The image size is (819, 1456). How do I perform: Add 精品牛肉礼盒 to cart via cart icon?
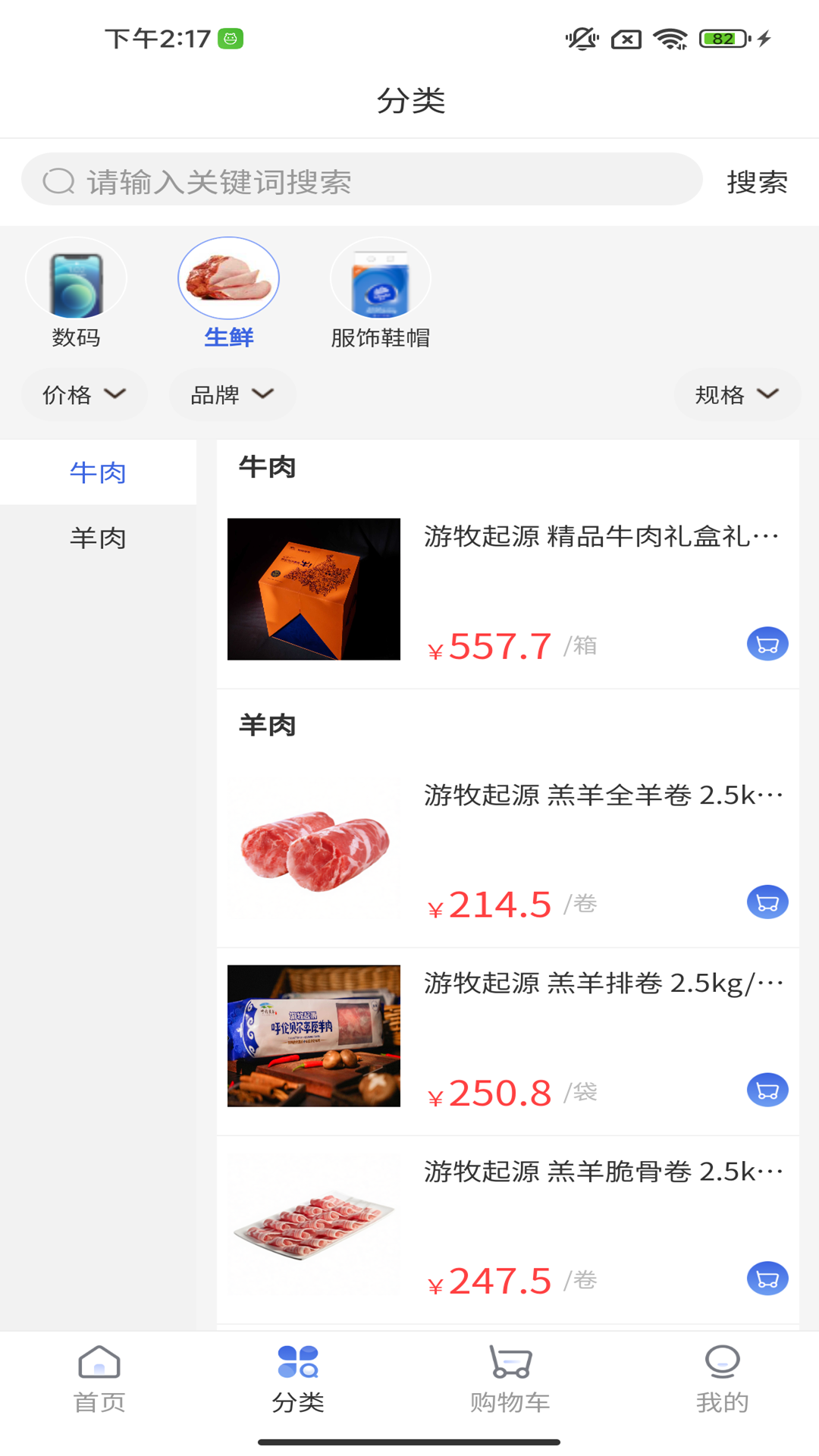point(767,644)
